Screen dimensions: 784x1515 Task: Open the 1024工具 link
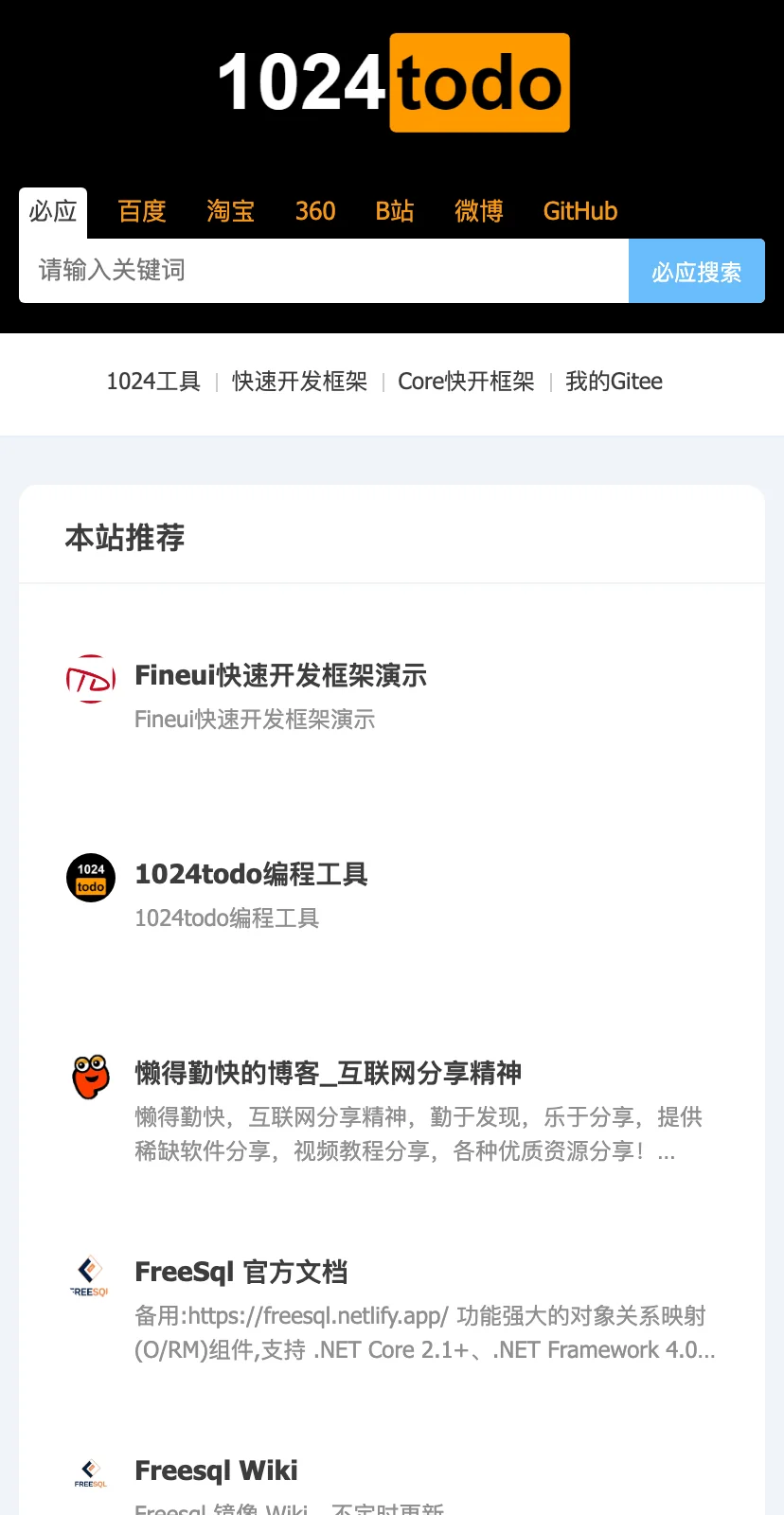click(153, 382)
